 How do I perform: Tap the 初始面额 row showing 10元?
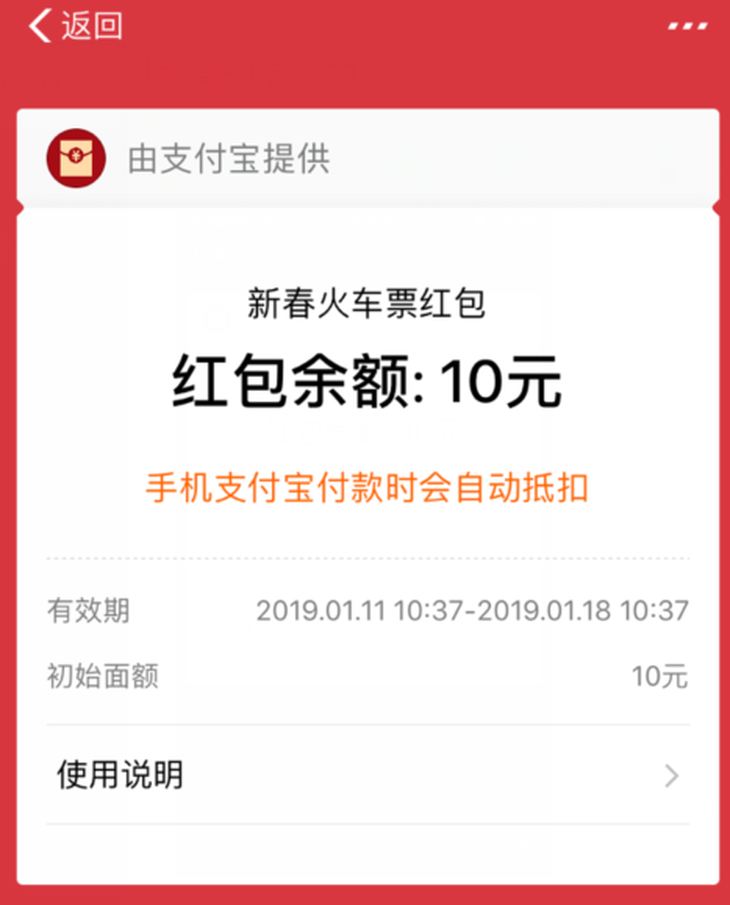(x=365, y=675)
